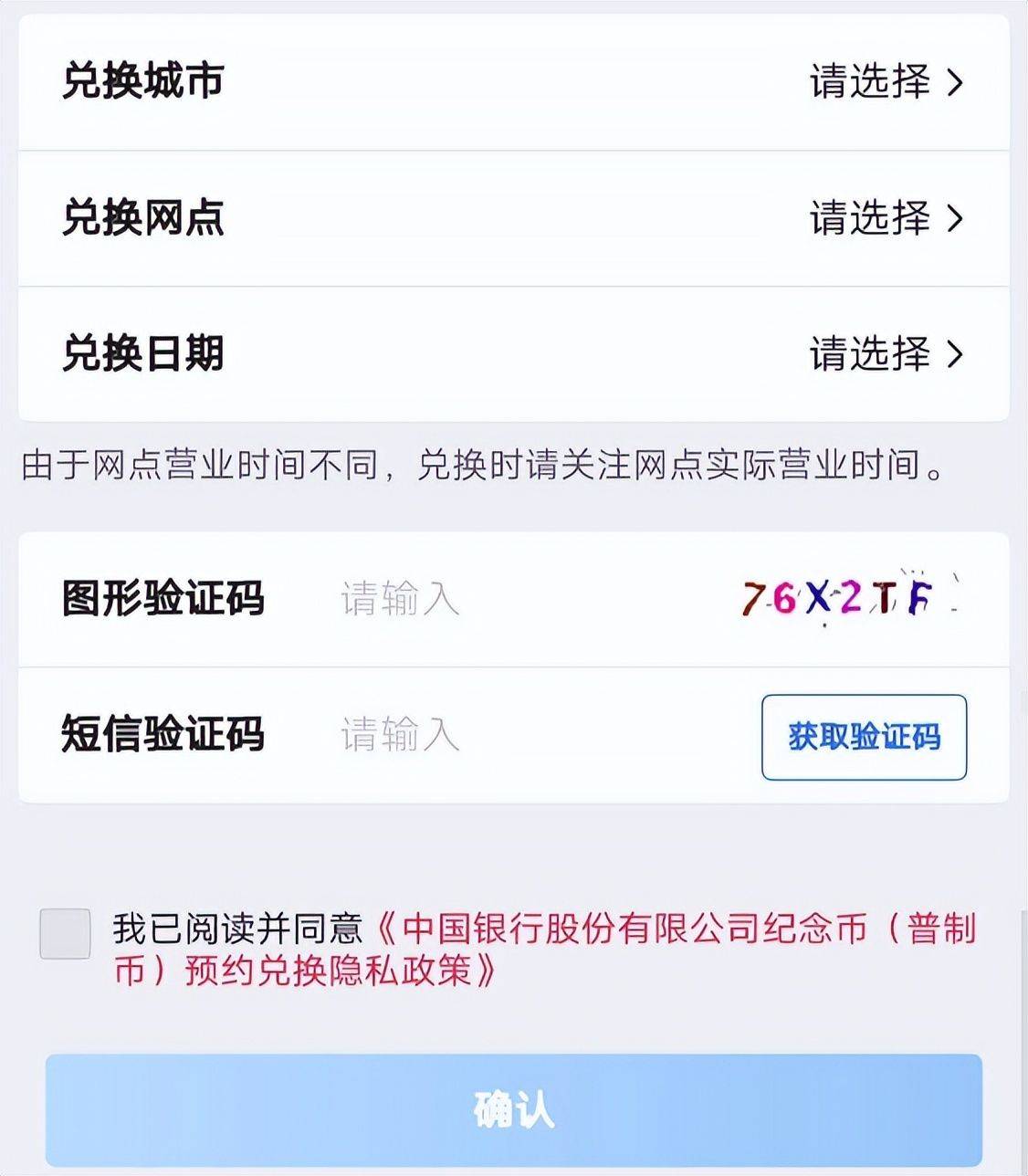Click the chevron next to 兑换日期

tap(957, 356)
